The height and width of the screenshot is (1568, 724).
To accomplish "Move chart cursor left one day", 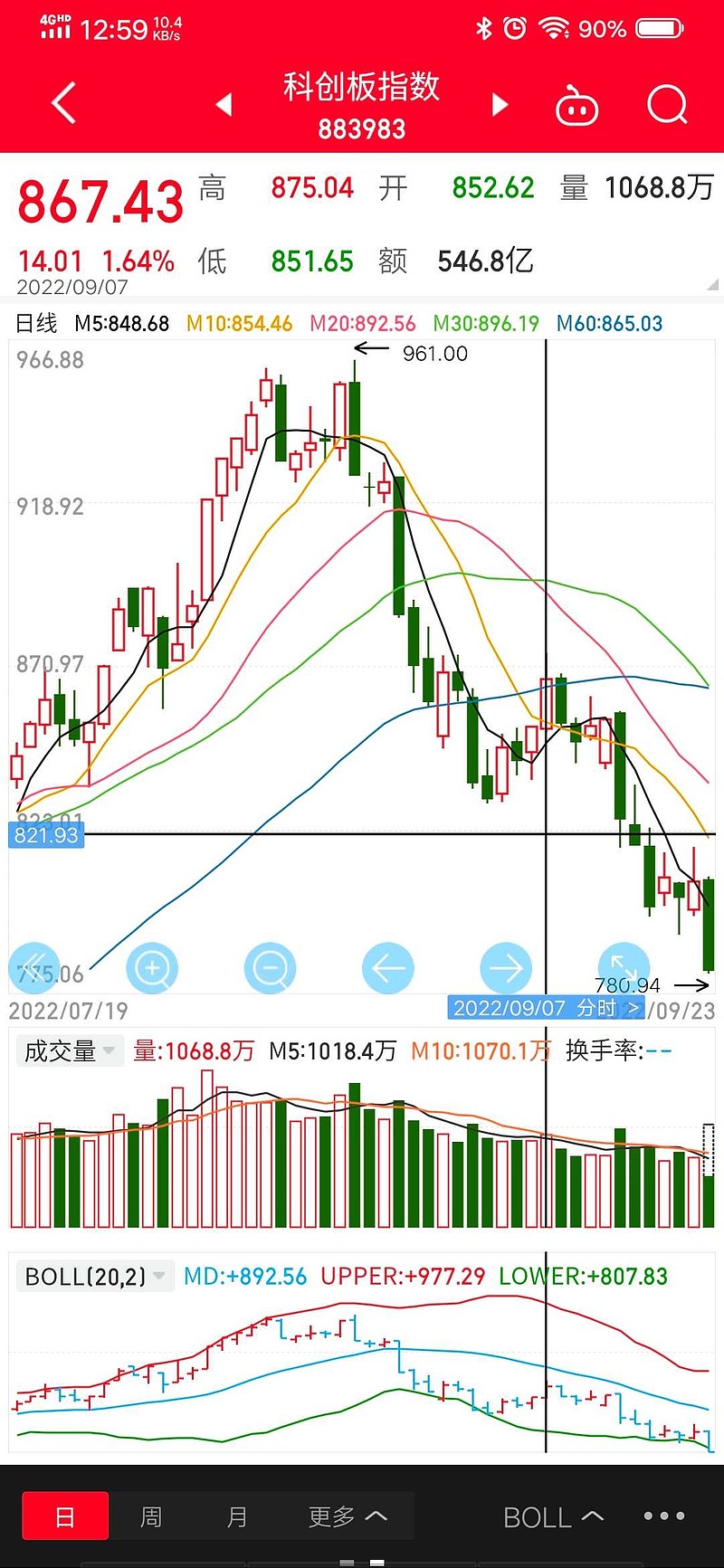I will [x=388, y=968].
